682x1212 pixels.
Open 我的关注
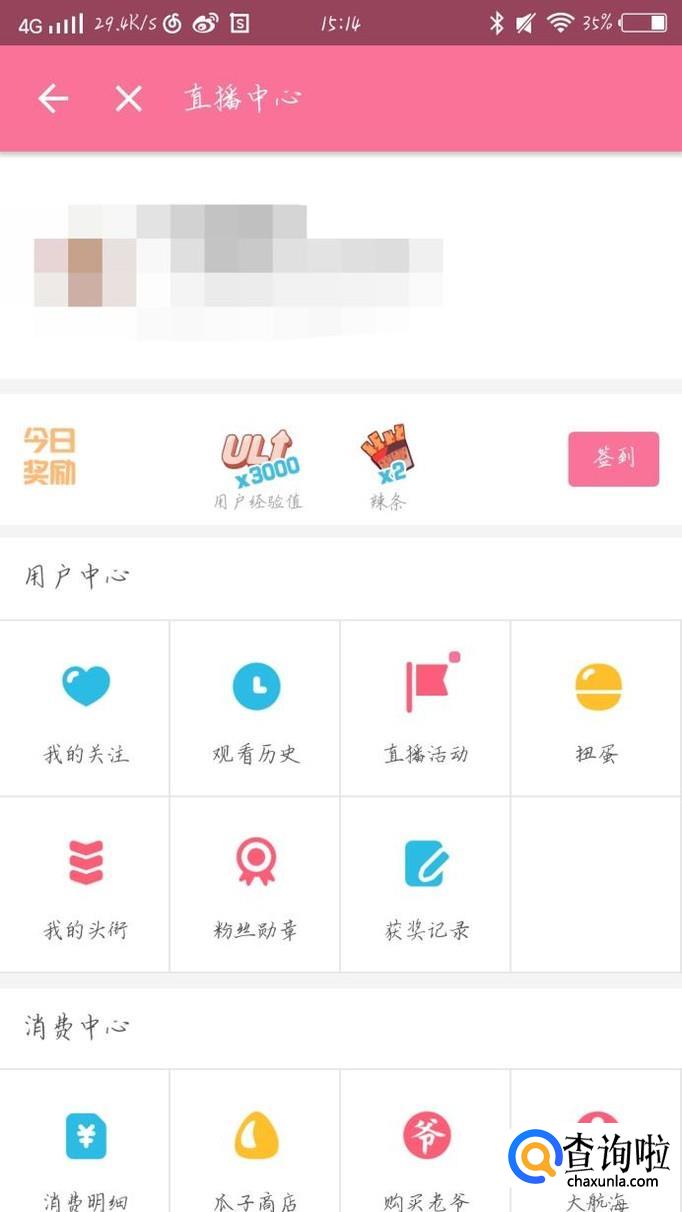coord(85,708)
